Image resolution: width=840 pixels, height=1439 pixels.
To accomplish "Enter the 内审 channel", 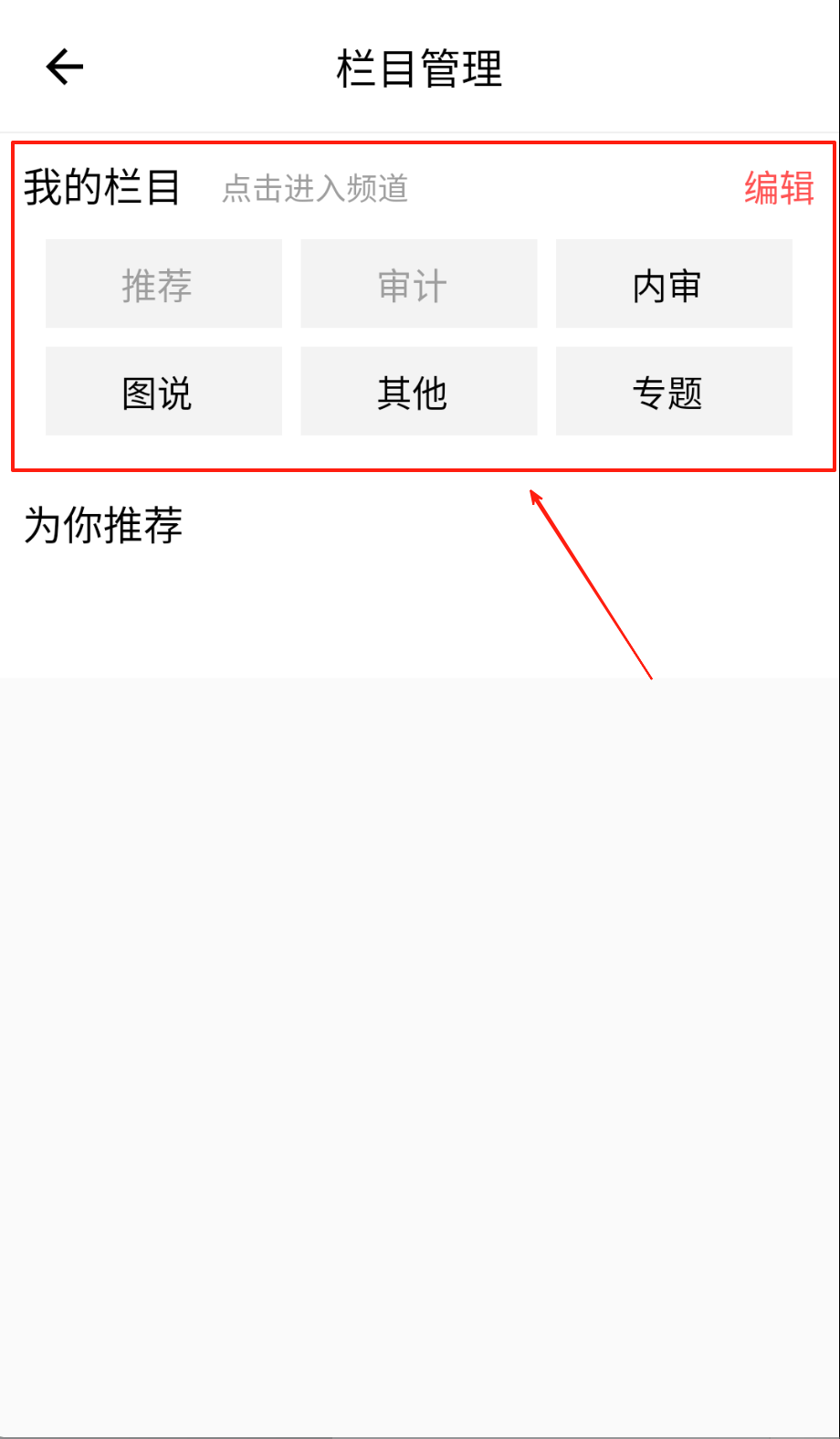I will point(674,284).
